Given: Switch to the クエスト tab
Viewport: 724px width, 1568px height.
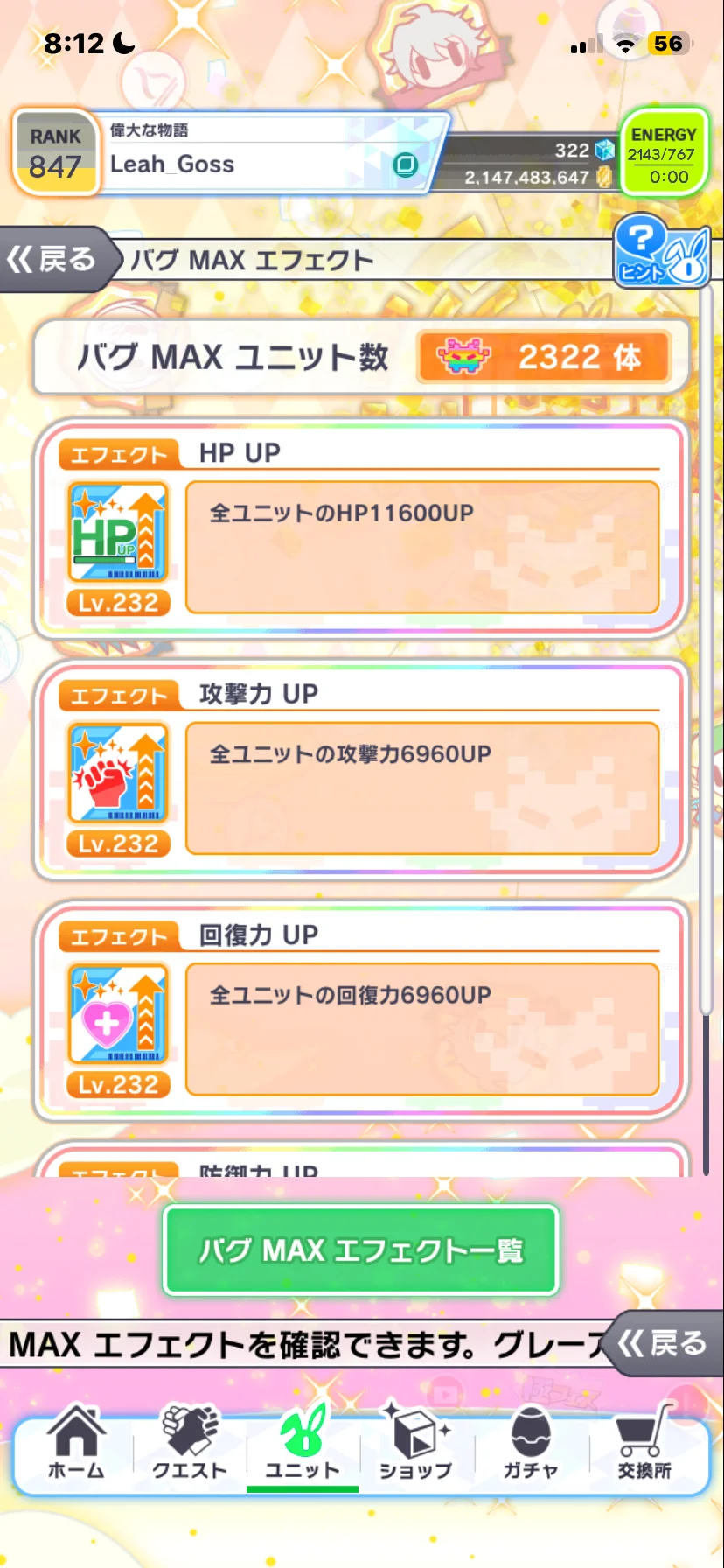Looking at the screenshot, I should (x=190, y=1444).
